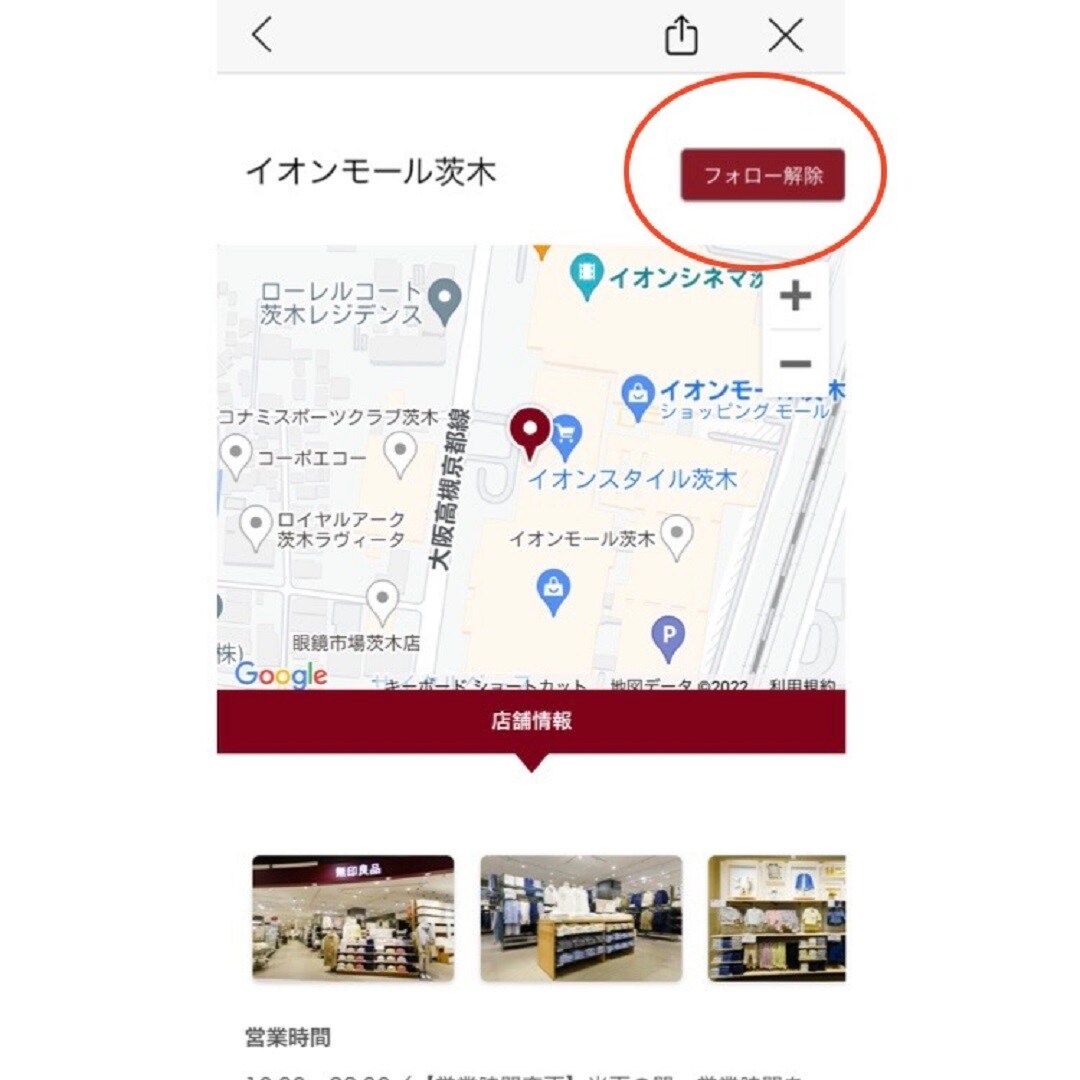Zoom out on the map
The width and height of the screenshot is (1080, 1080).
click(795, 363)
